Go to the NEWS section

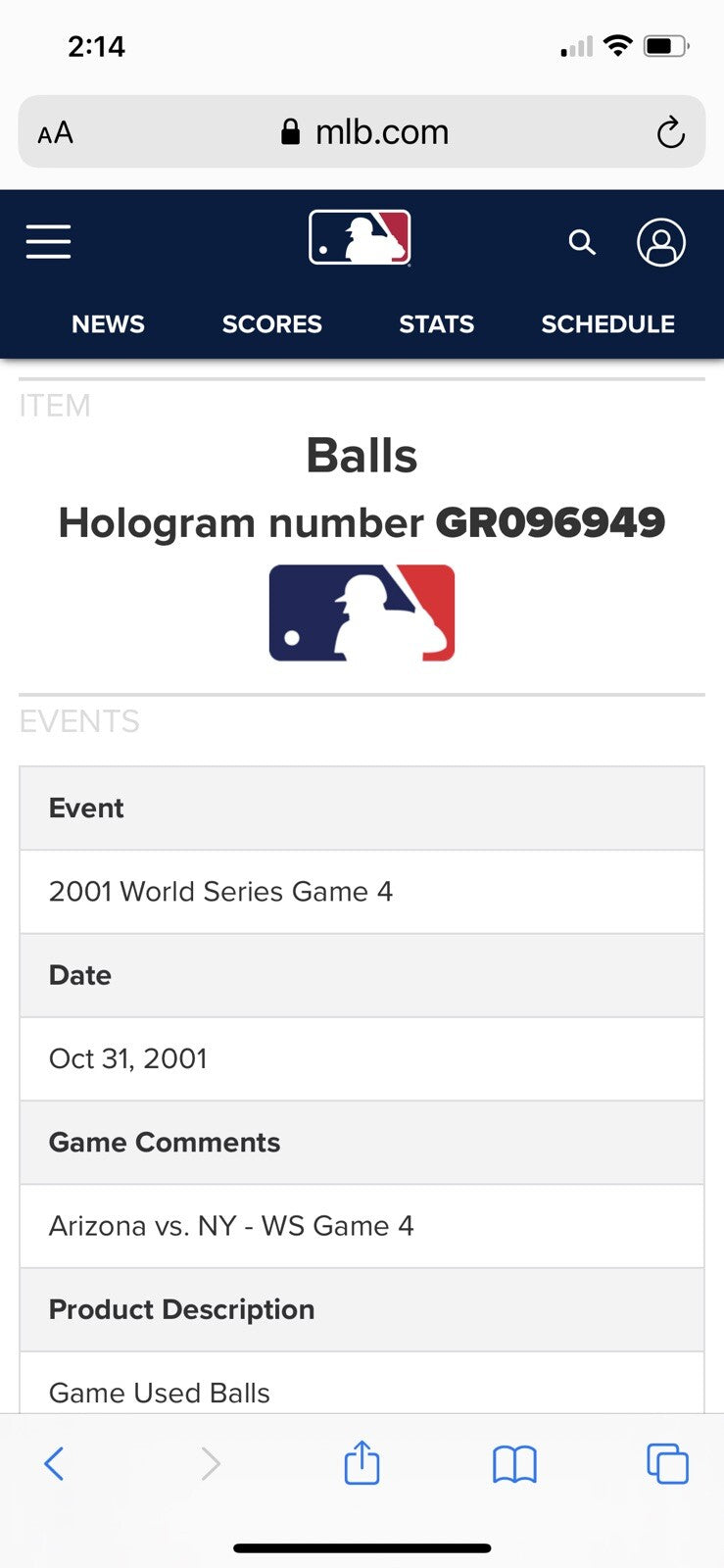pos(108,324)
